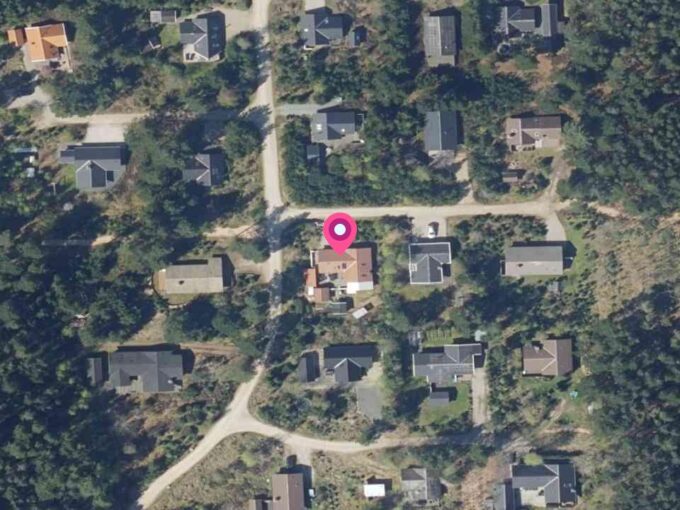The image size is (680, 510).
Task: Tap the pink location pin marker
Action: tap(340, 232)
